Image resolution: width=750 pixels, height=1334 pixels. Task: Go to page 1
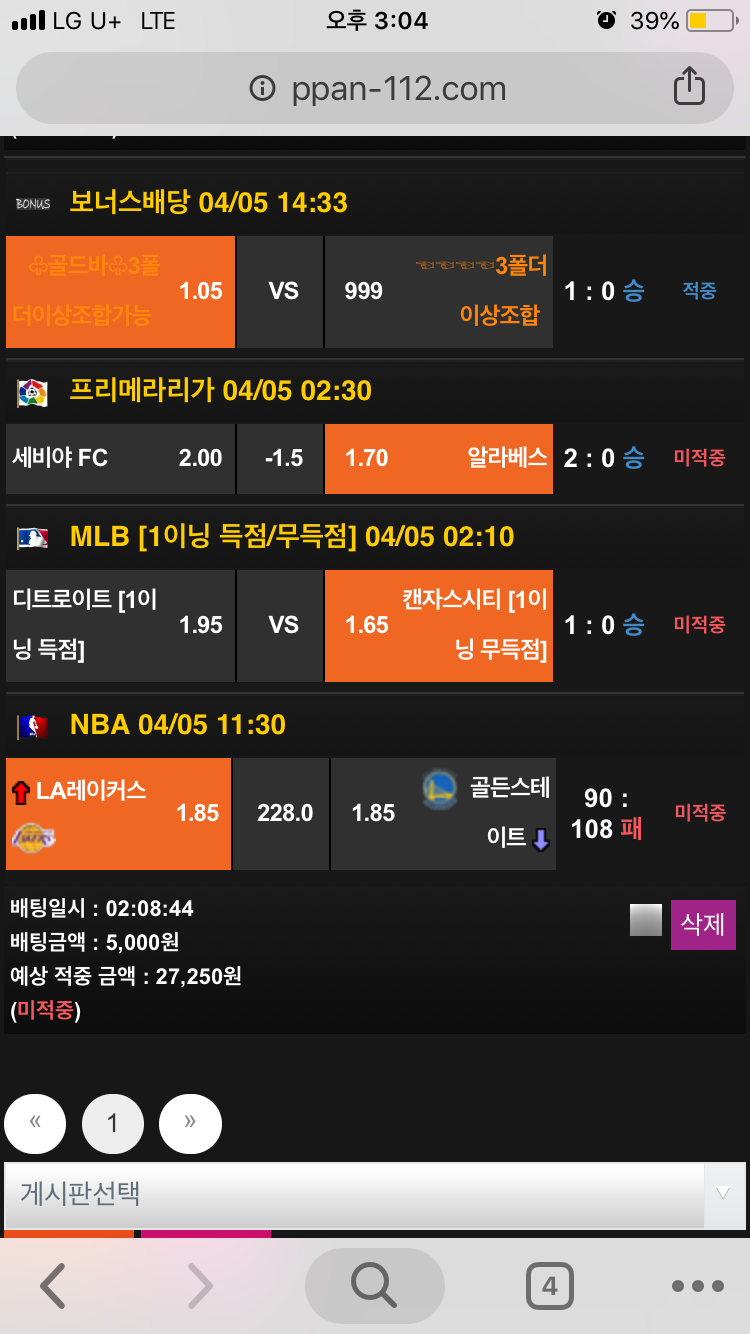pyautogui.click(x=112, y=1123)
